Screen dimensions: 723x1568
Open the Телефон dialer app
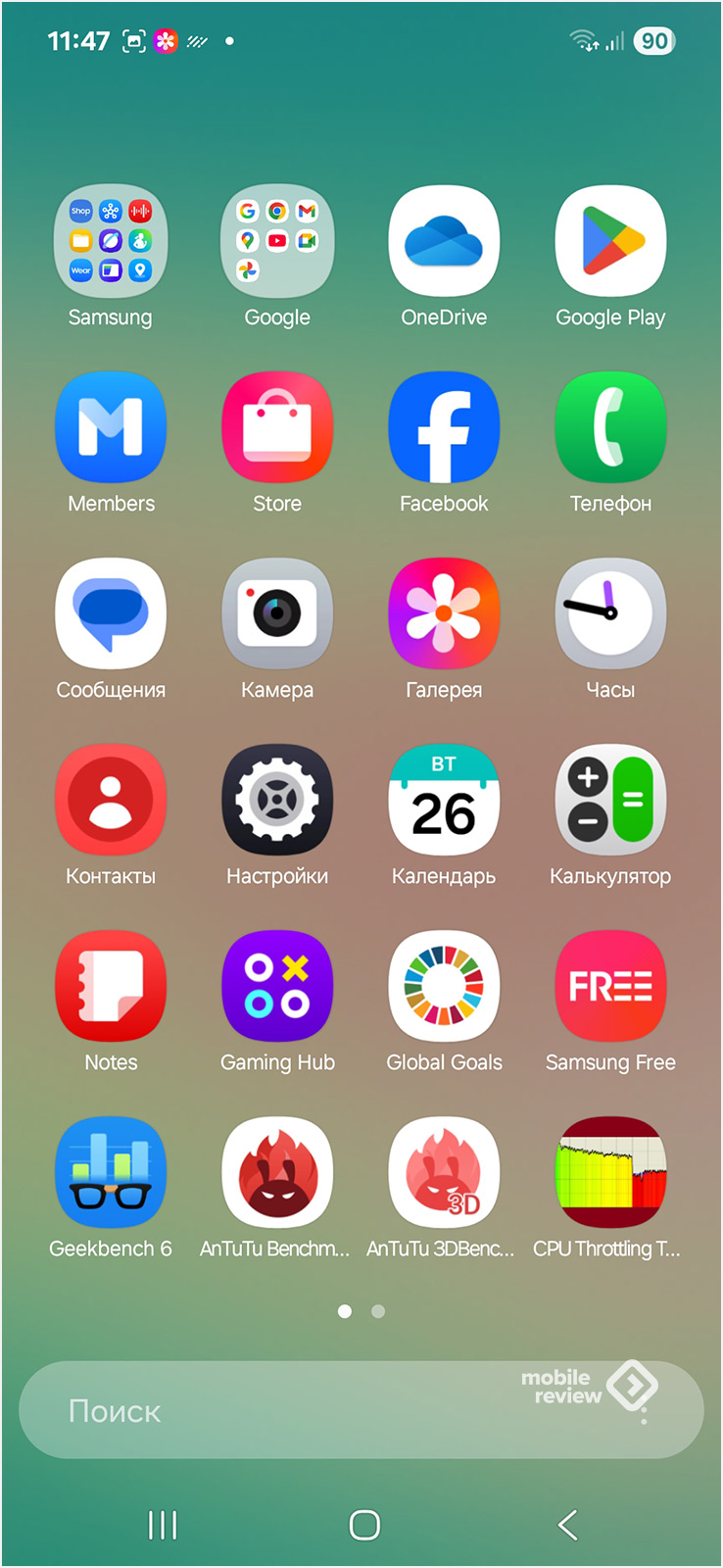(x=610, y=427)
